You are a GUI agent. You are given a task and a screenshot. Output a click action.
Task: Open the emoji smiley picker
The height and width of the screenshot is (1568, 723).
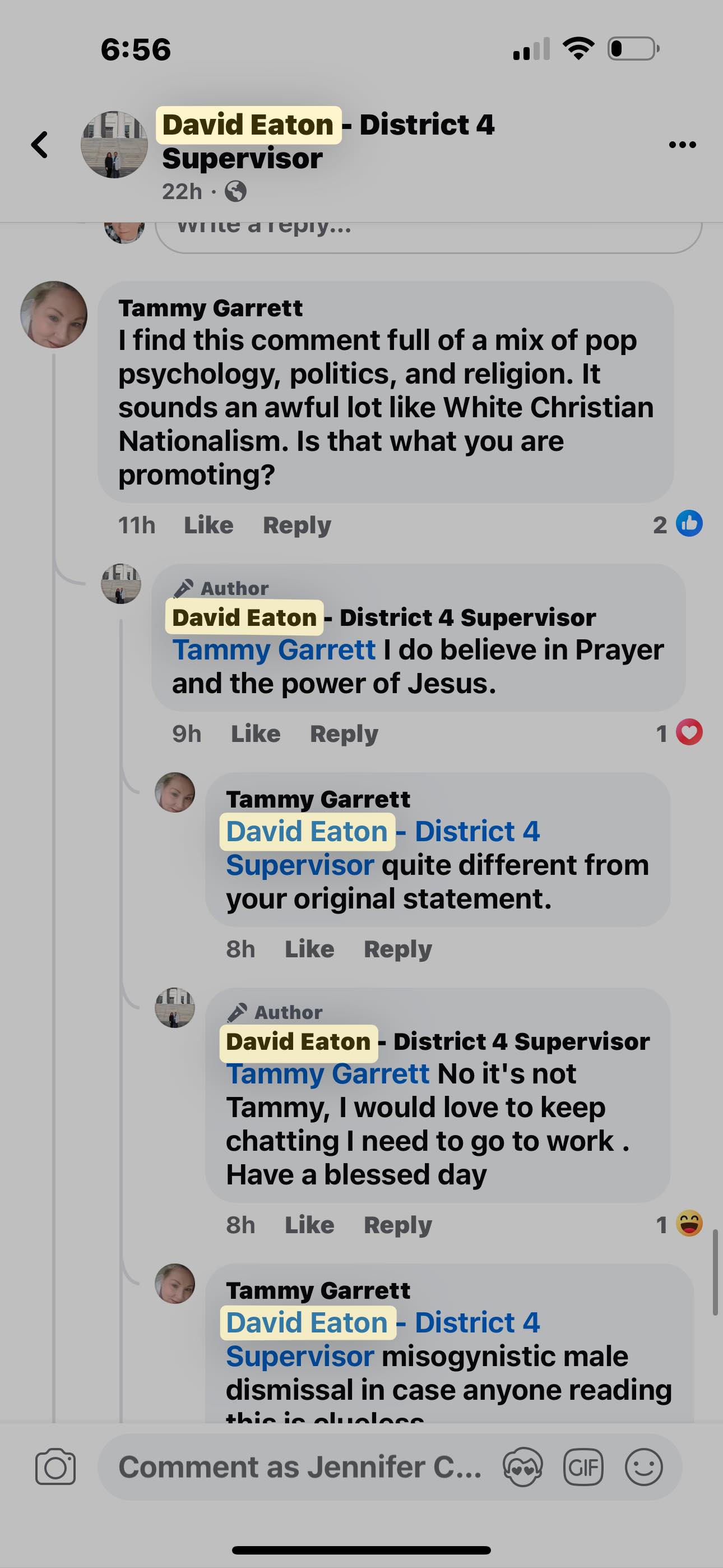point(643,1467)
